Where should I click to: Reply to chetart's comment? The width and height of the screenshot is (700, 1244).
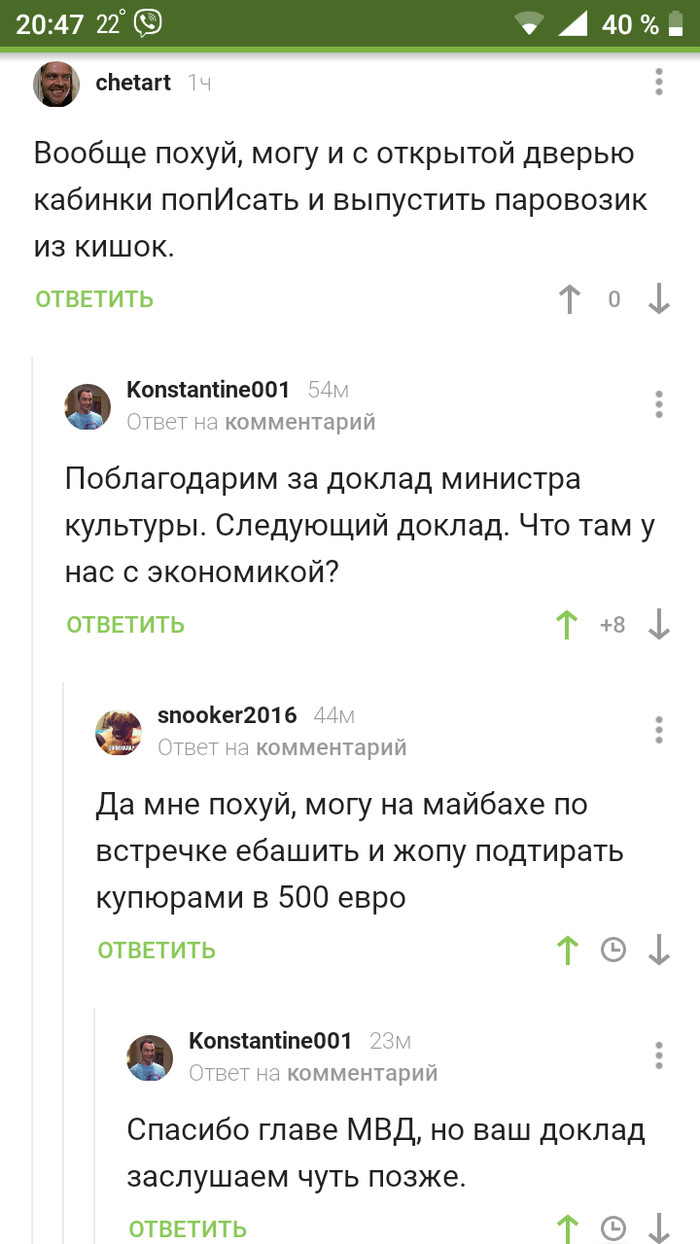click(95, 299)
